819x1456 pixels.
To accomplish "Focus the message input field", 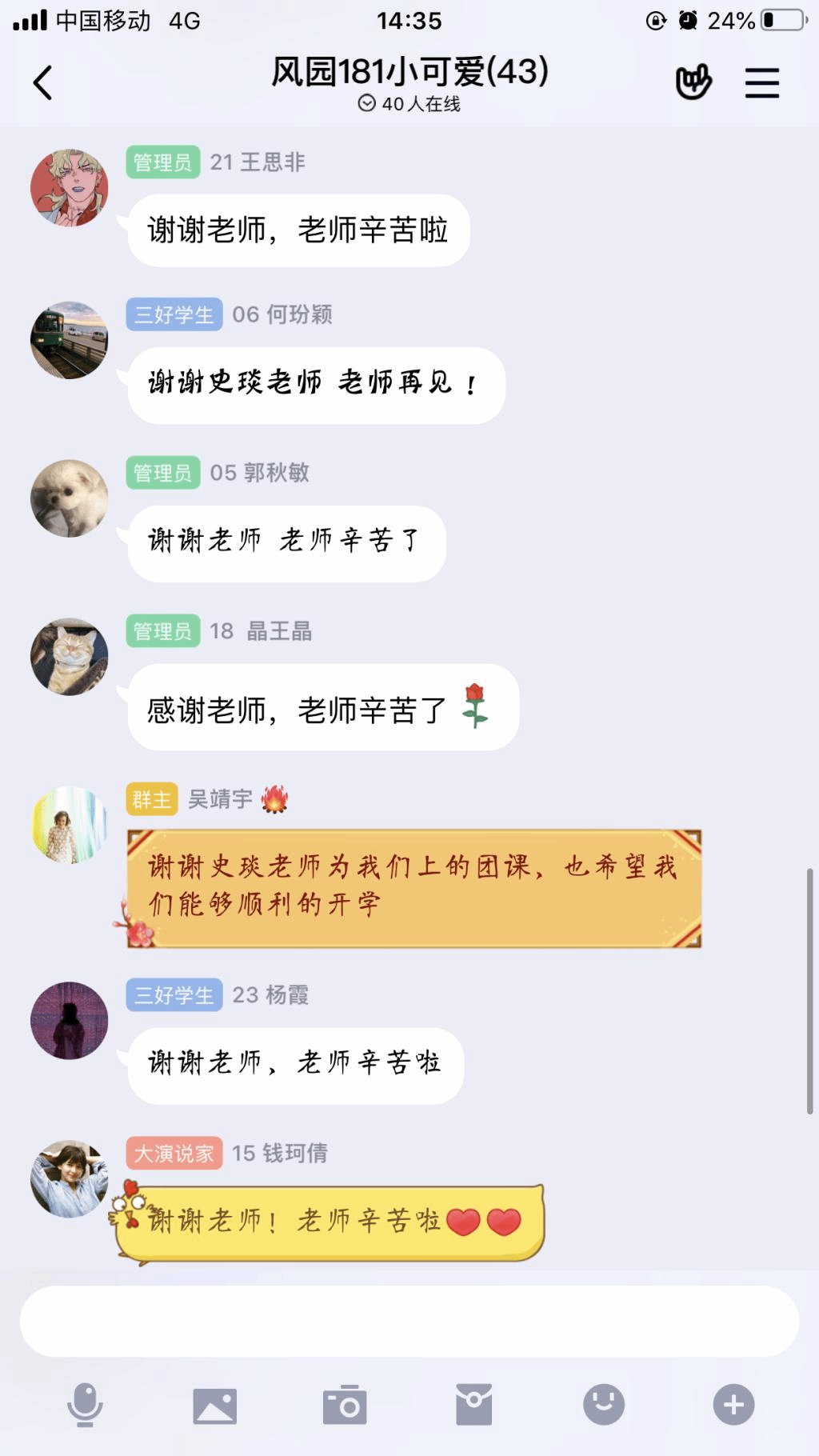I will [409, 1321].
